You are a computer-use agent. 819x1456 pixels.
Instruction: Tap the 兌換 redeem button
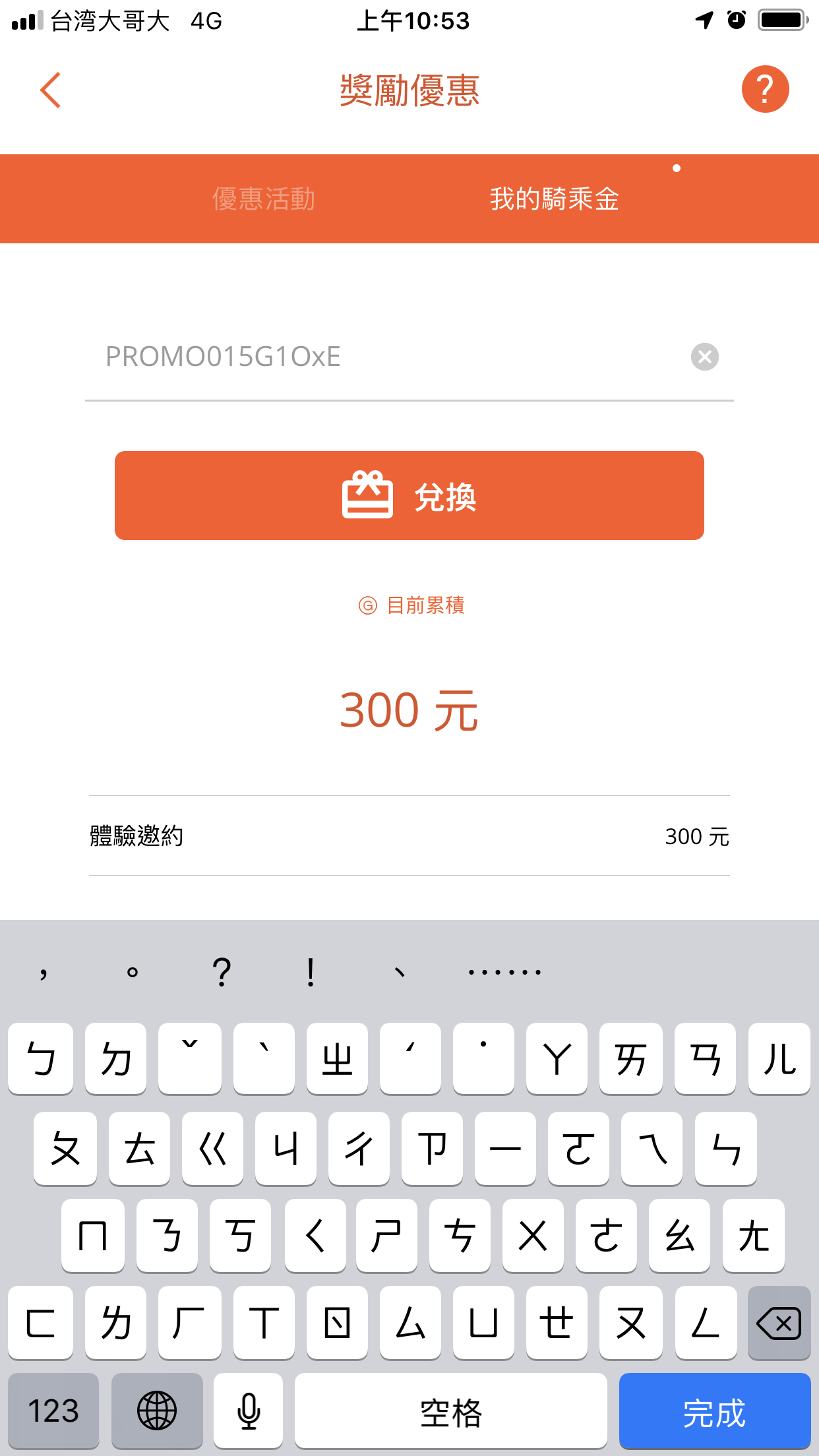tap(409, 496)
